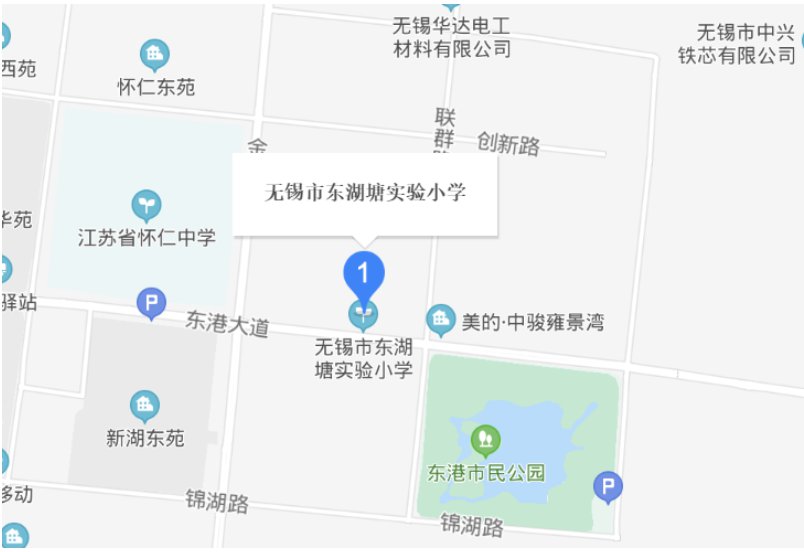Select the 新湖东苑 residence marker
Image resolution: width=804 pixels, height=552 pixels.
tap(146, 405)
